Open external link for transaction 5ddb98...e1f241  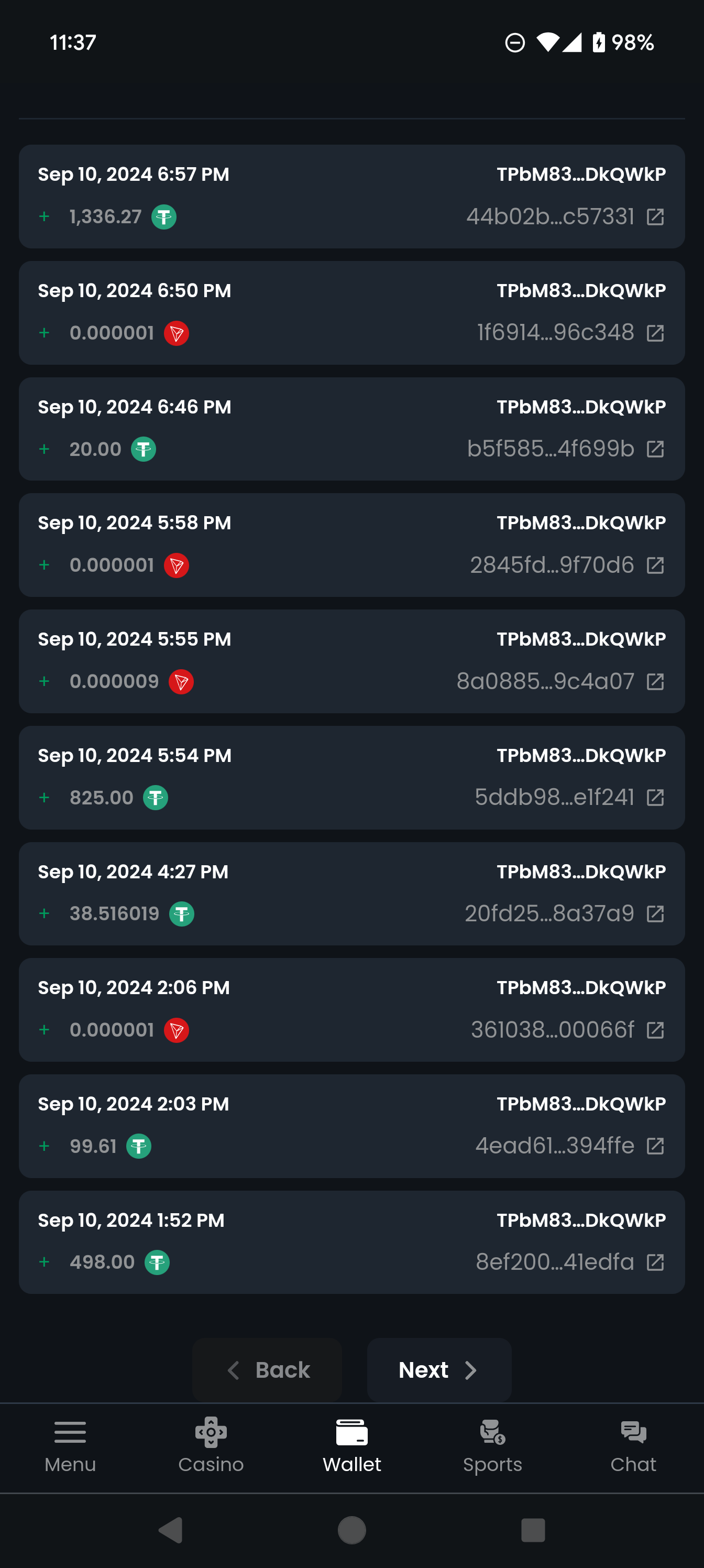point(655,798)
